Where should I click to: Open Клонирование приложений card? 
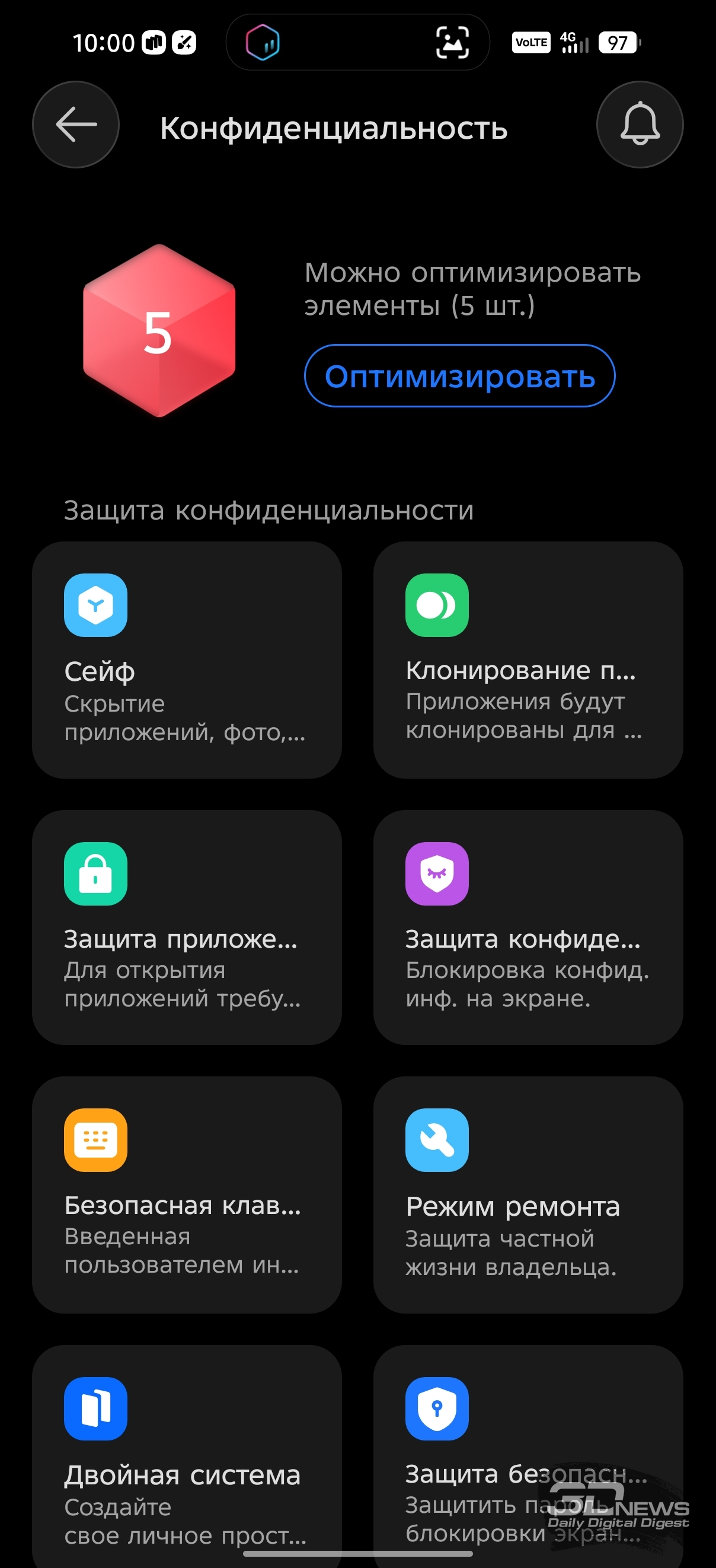pos(528,660)
